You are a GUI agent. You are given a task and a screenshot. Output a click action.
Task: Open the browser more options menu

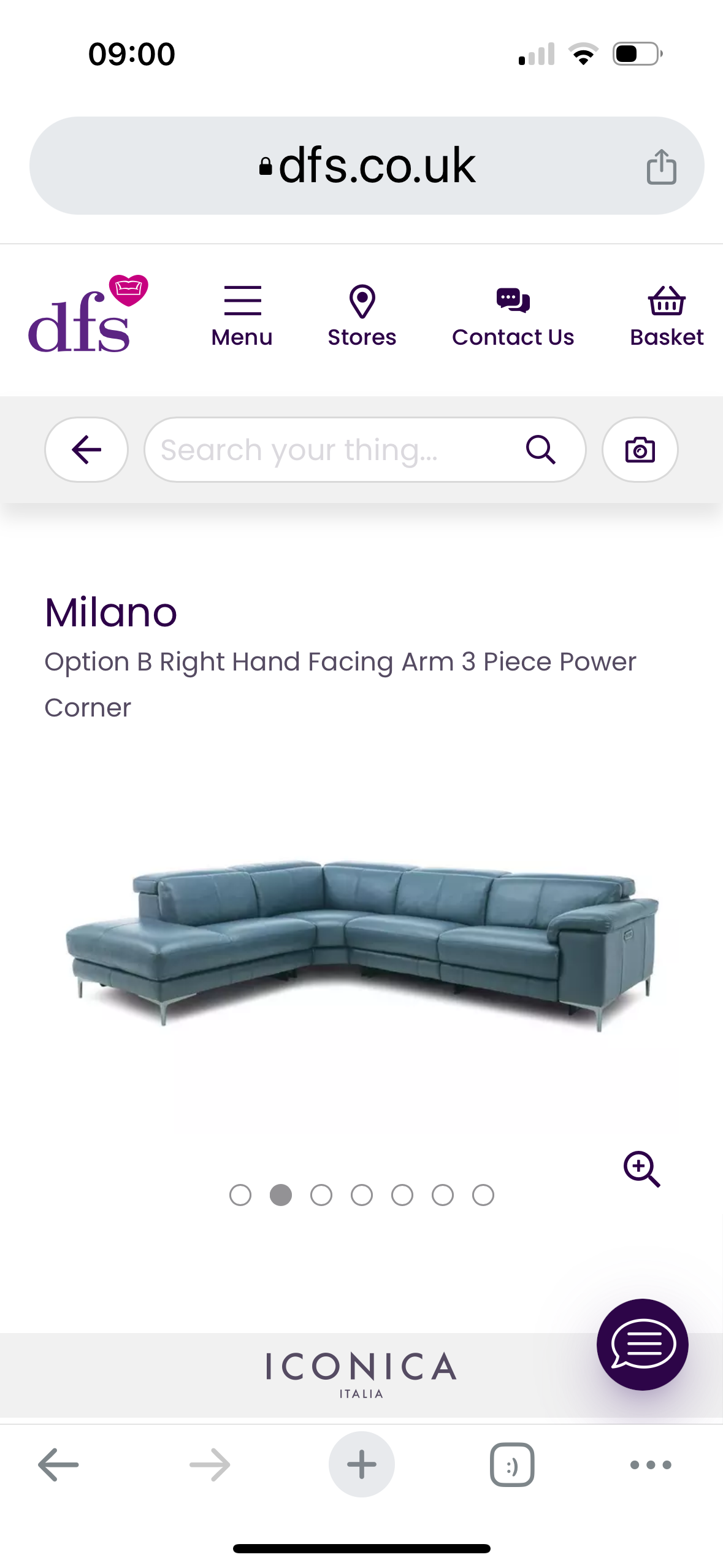[x=651, y=1465]
